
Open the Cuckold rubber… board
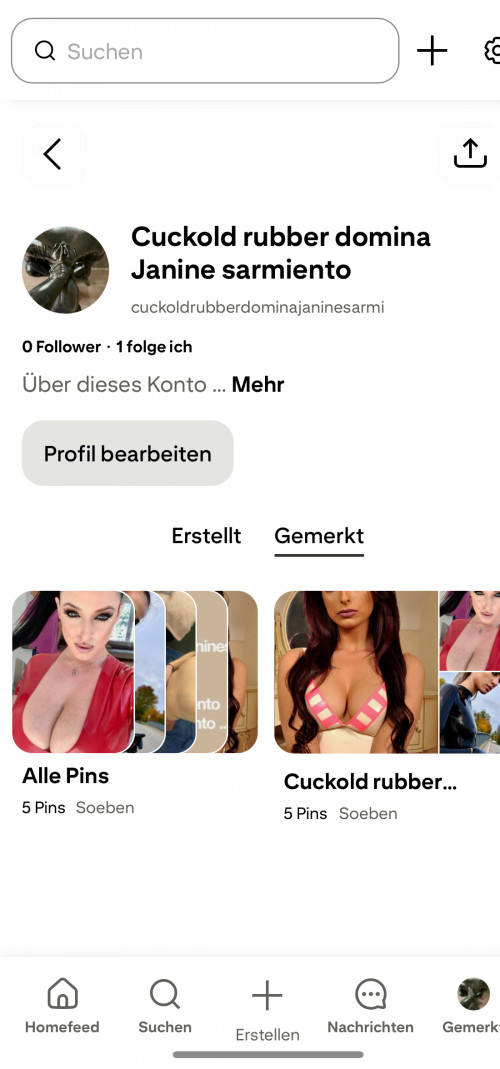pyautogui.click(x=387, y=706)
